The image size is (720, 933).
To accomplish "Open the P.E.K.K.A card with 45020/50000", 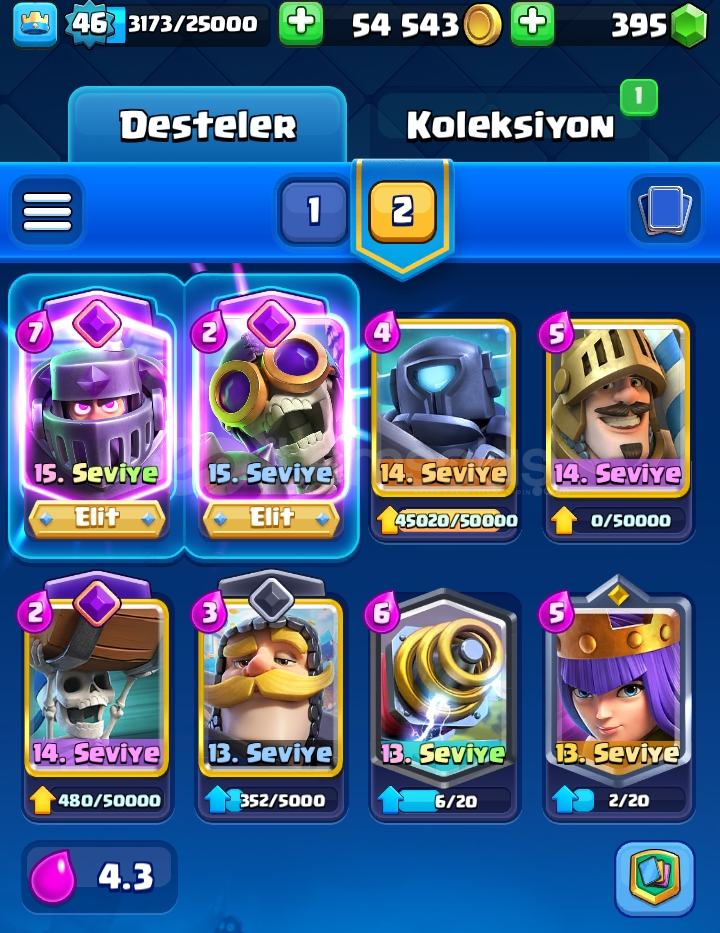I will pyautogui.click(x=444, y=410).
